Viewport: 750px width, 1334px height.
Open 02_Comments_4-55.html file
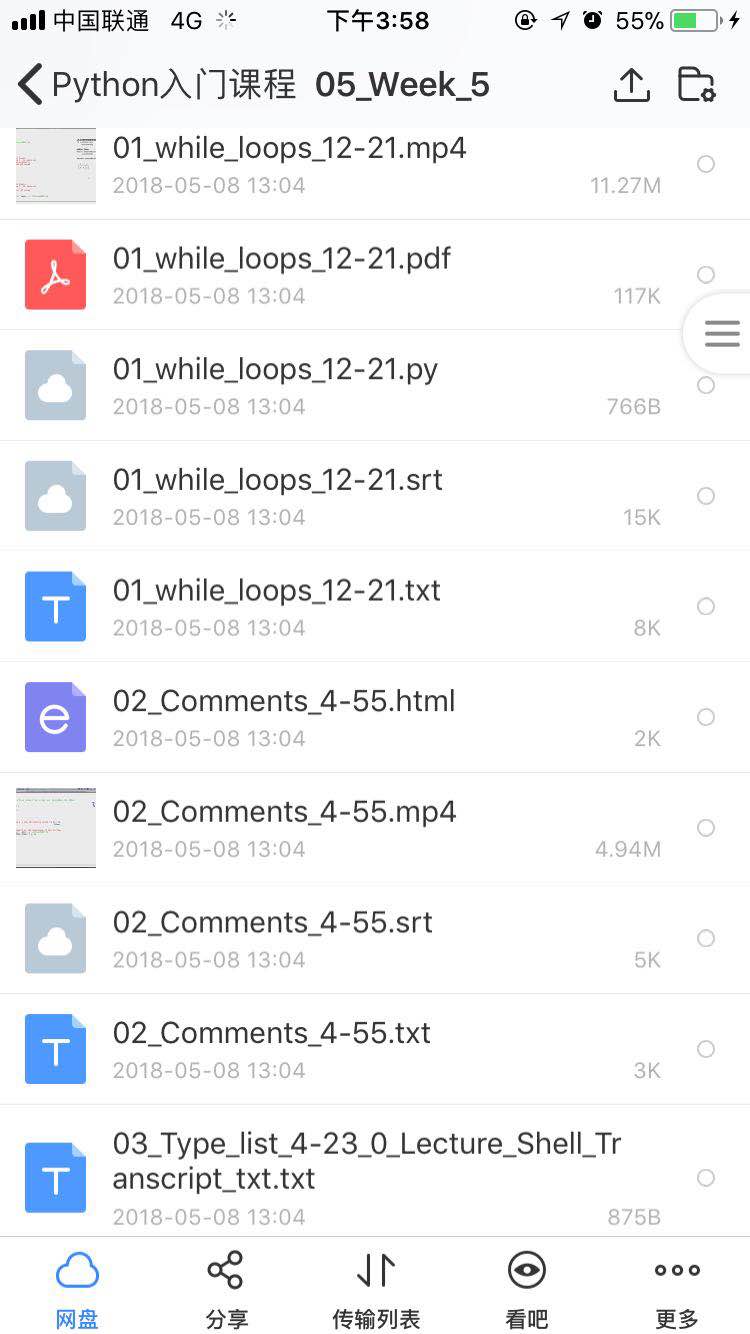click(284, 702)
